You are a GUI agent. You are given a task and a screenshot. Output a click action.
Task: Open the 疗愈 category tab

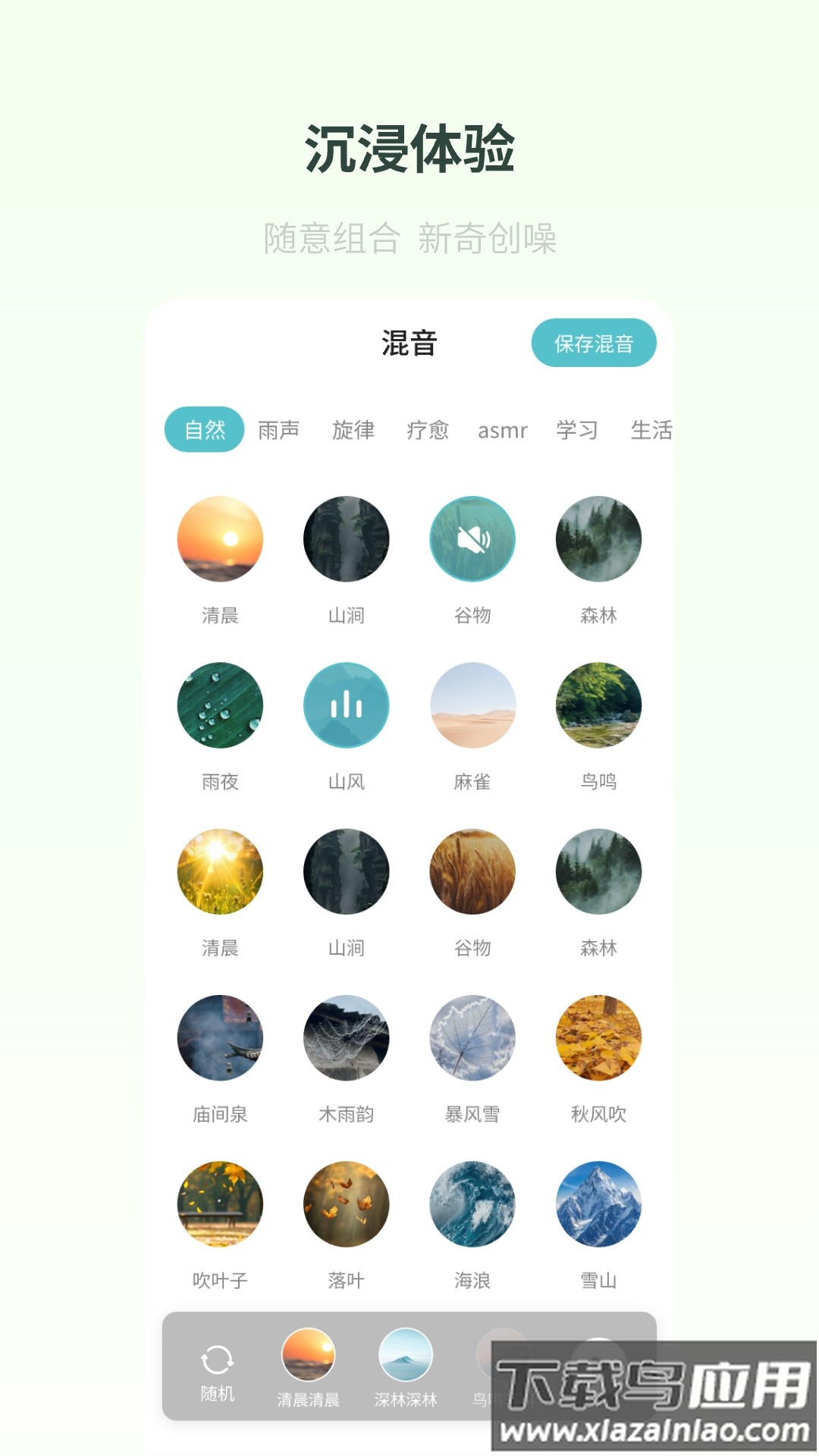[x=427, y=431]
